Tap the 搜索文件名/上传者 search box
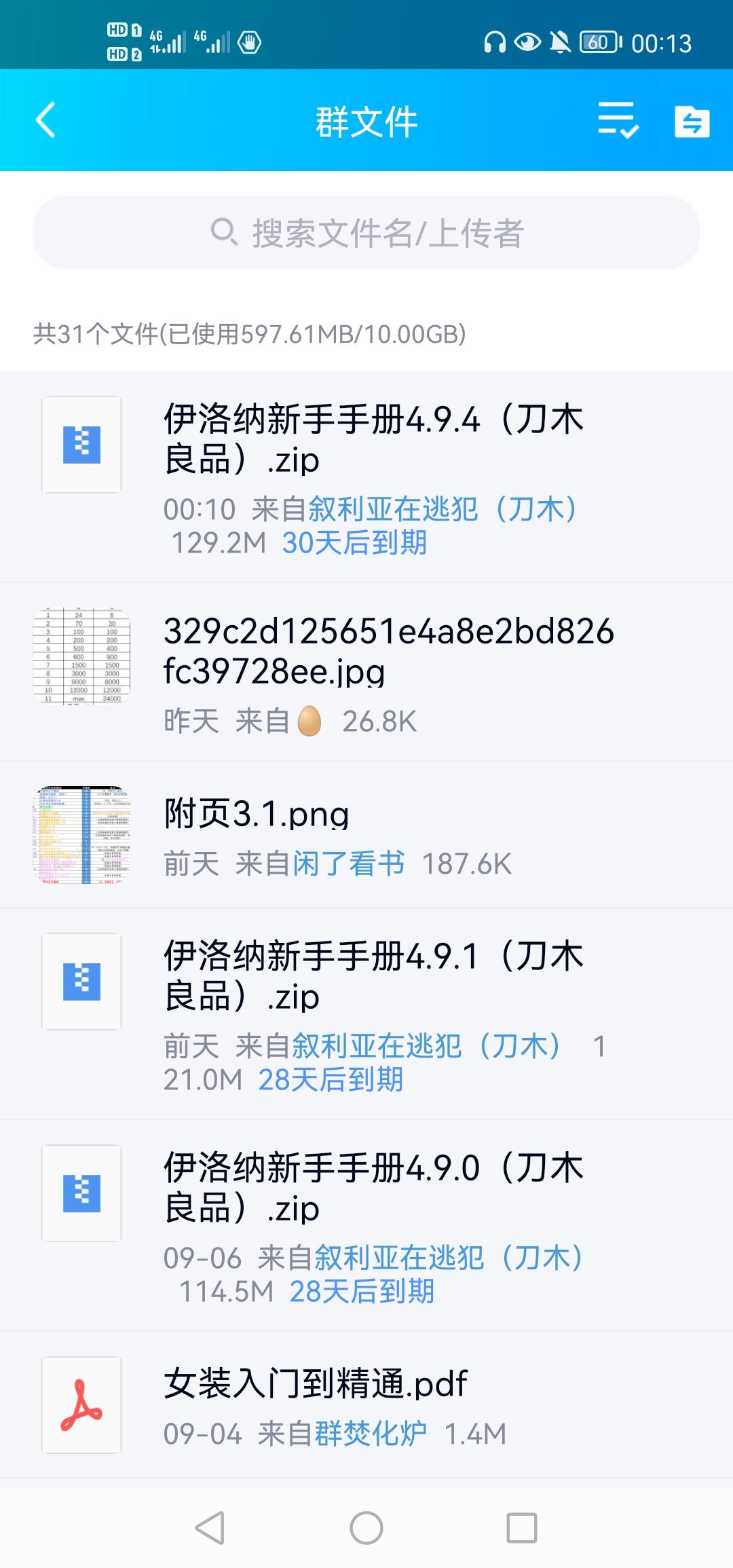The width and height of the screenshot is (733, 1568). pos(366,233)
